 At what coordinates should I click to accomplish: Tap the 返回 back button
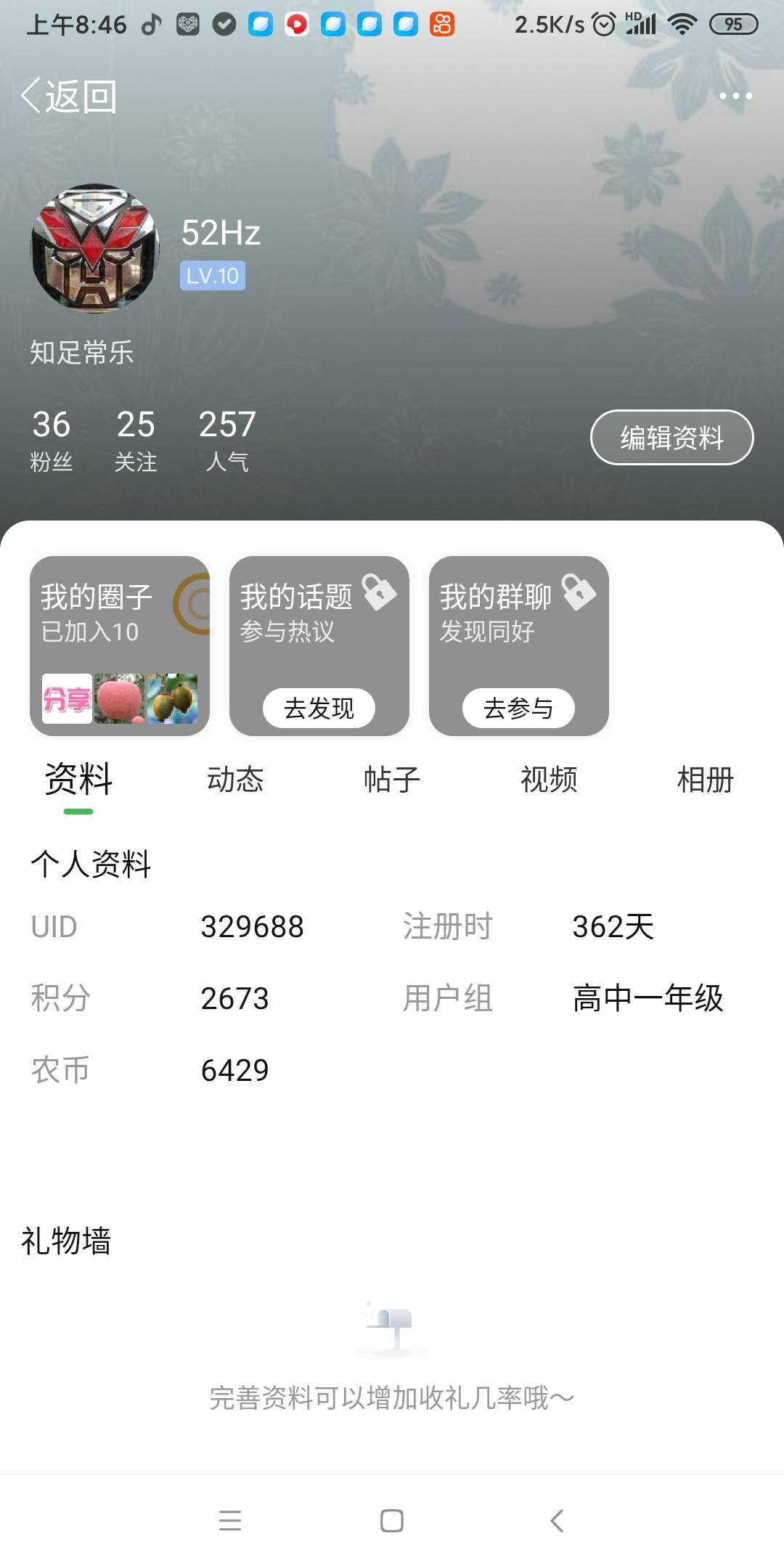pyautogui.click(x=69, y=96)
